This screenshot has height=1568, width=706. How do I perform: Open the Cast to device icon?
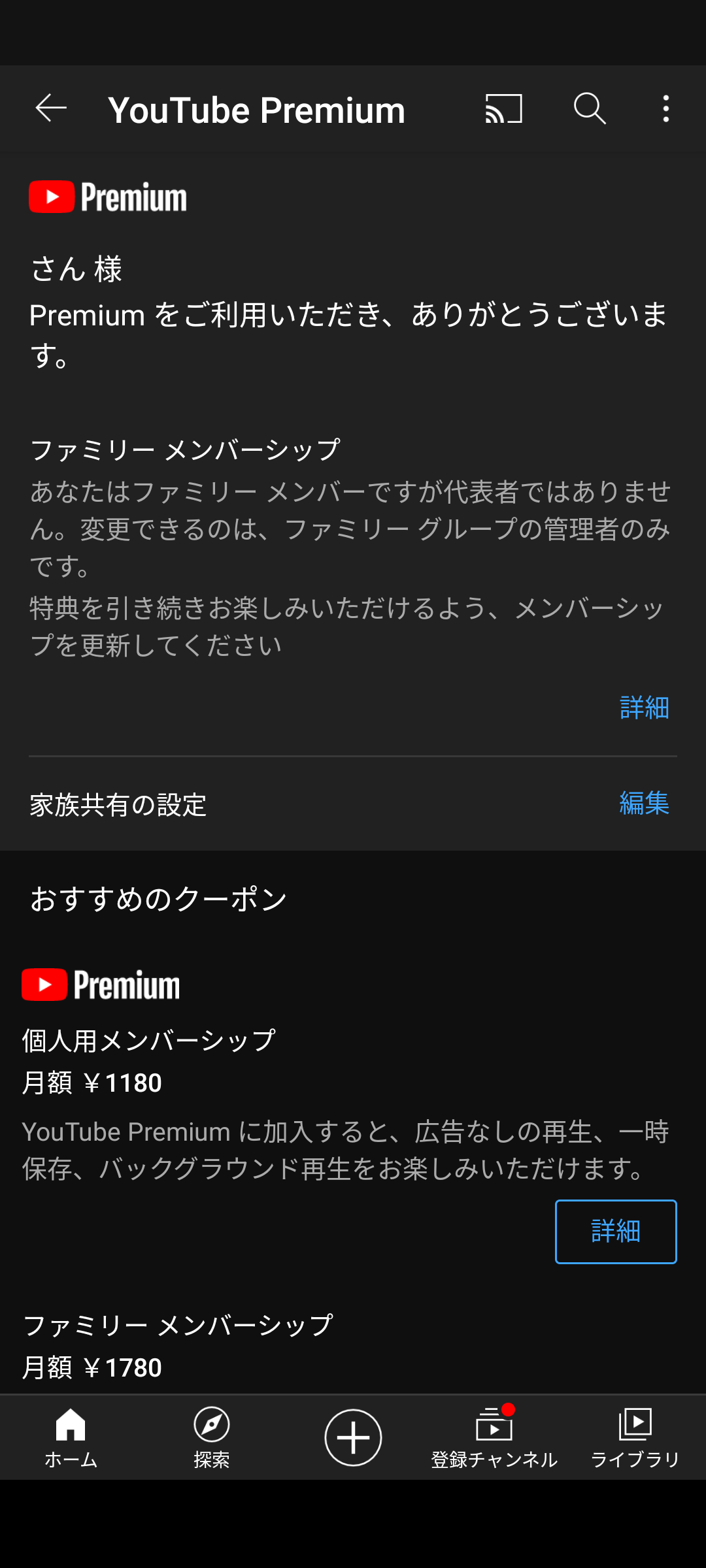pos(503,108)
